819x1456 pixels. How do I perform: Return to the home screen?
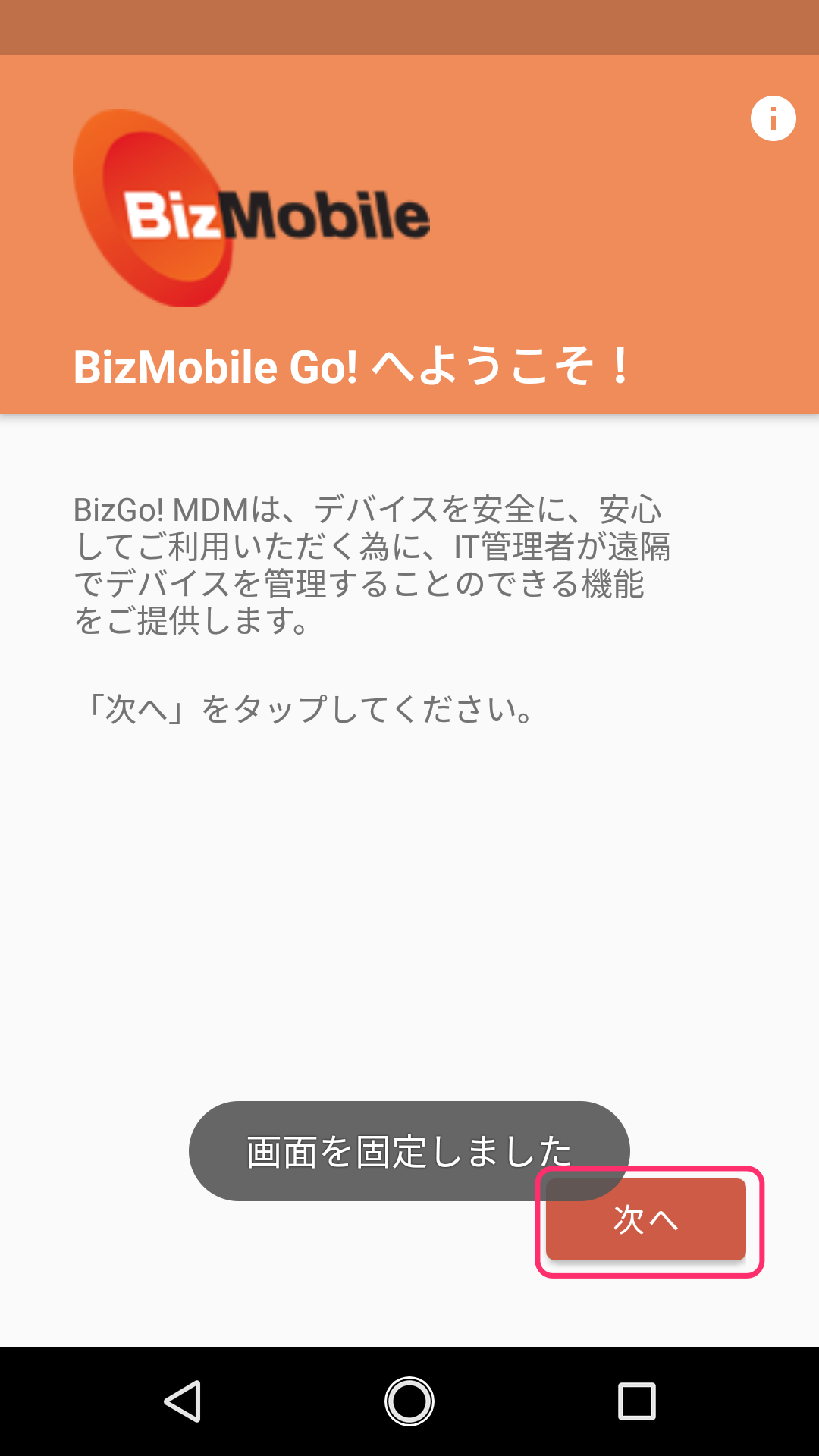coord(409,1401)
